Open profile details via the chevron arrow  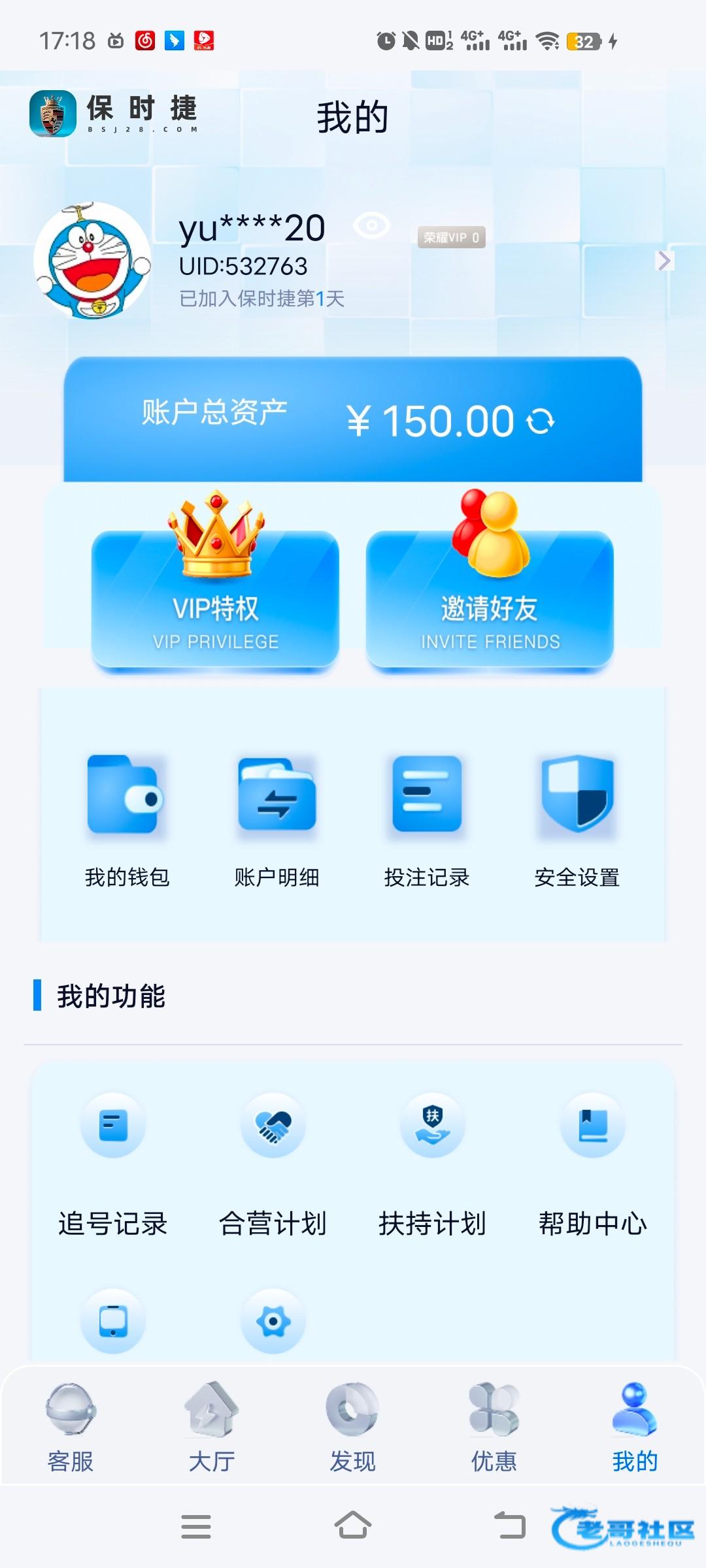(664, 261)
